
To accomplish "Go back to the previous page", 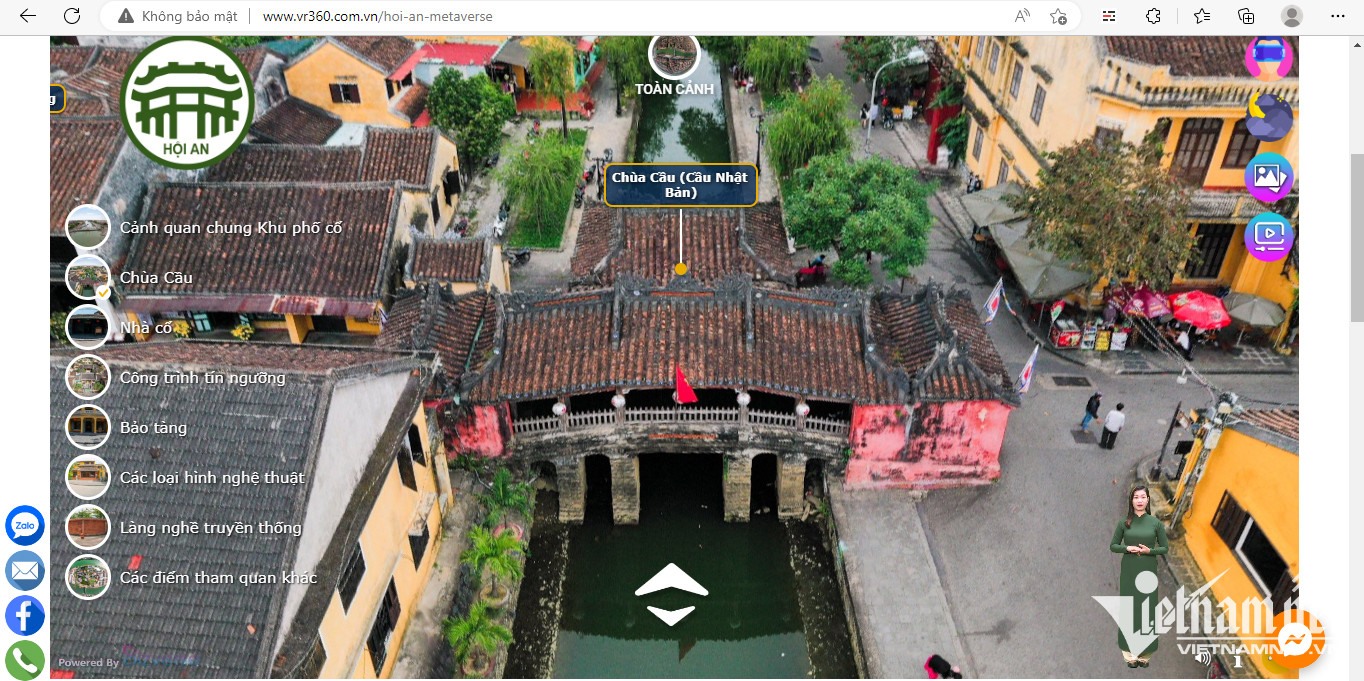I will tap(27, 16).
